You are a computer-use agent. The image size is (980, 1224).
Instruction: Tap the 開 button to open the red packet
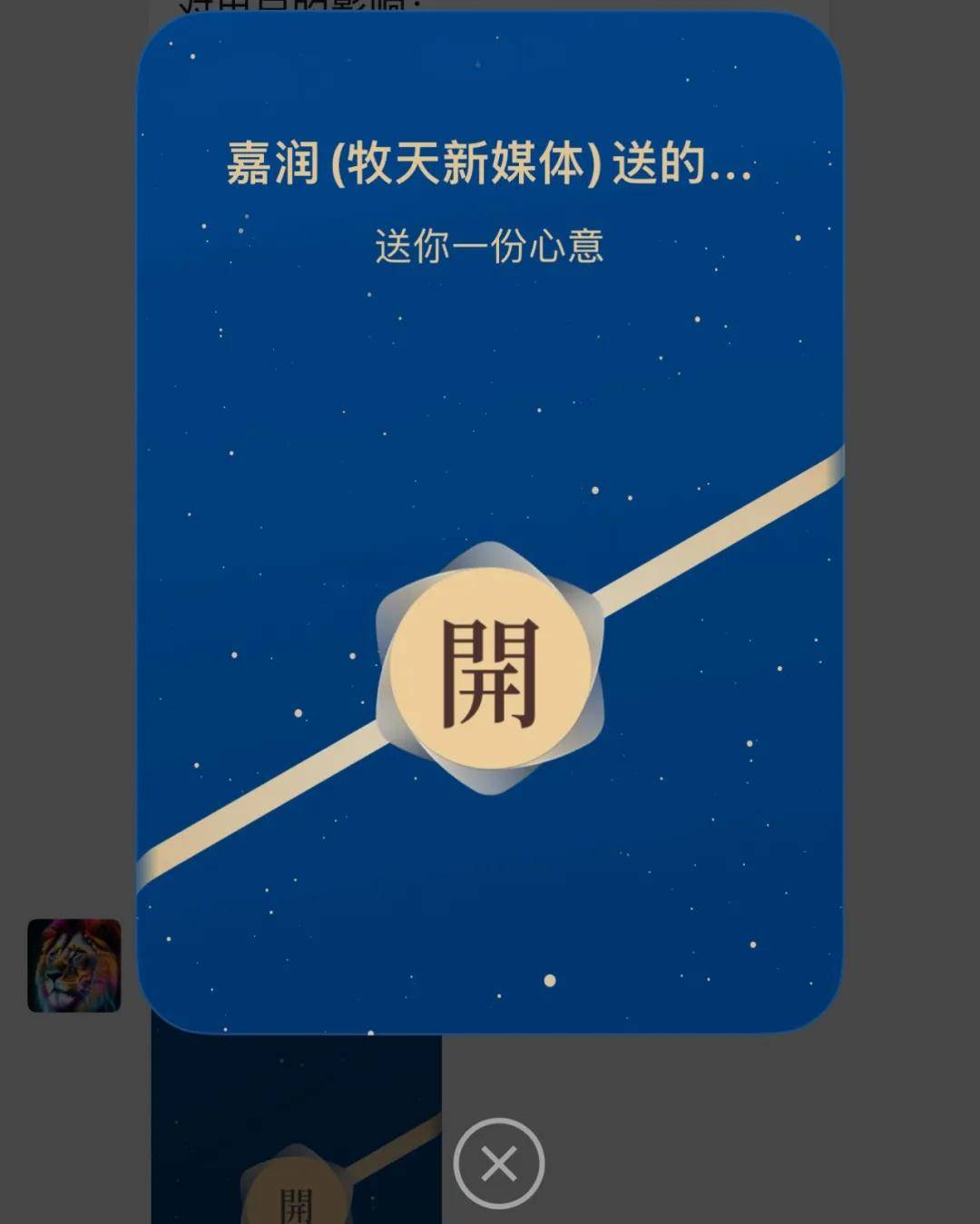490,669
